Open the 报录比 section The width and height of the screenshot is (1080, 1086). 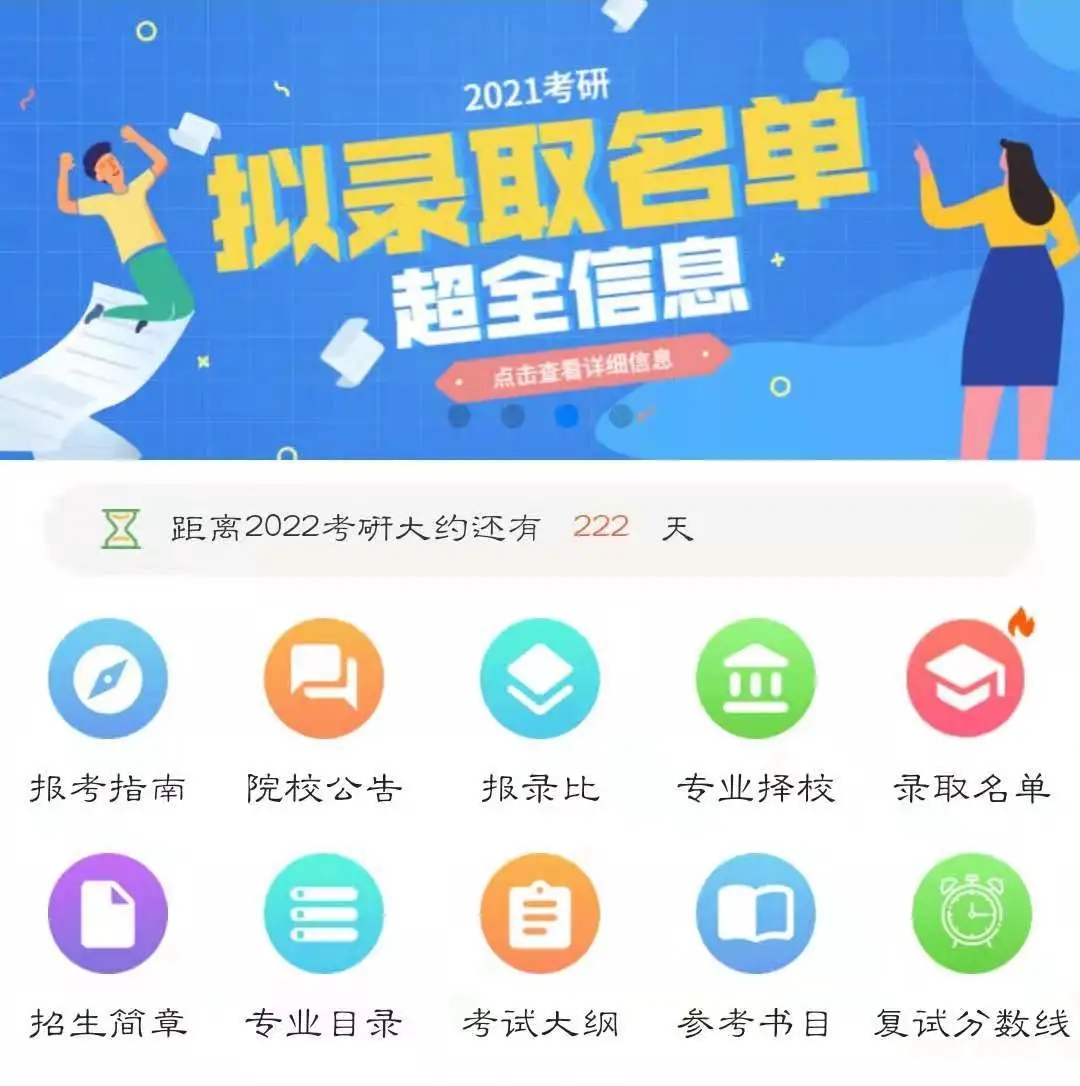pos(540,679)
